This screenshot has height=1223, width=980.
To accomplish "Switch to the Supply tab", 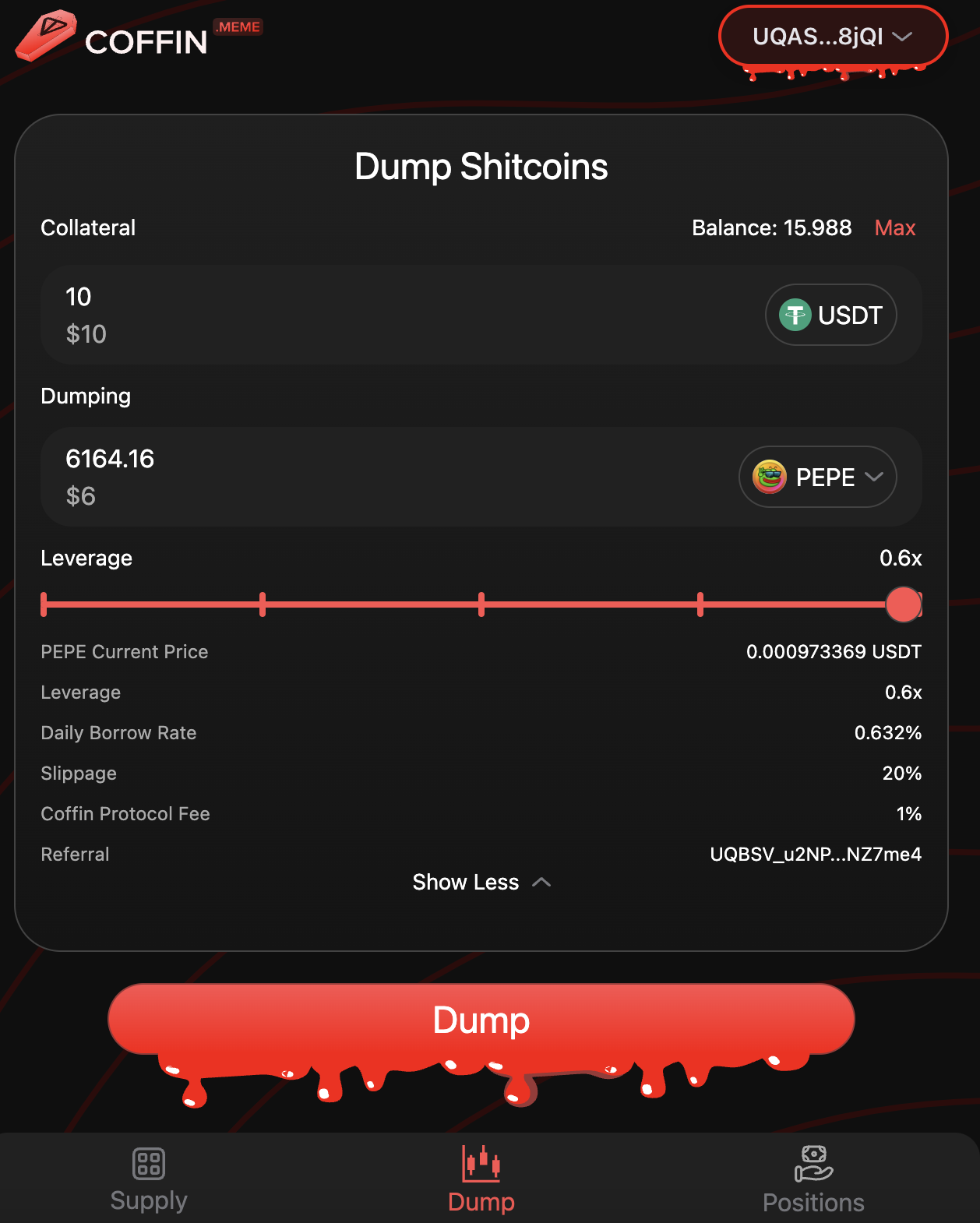I will [149, 1179].
